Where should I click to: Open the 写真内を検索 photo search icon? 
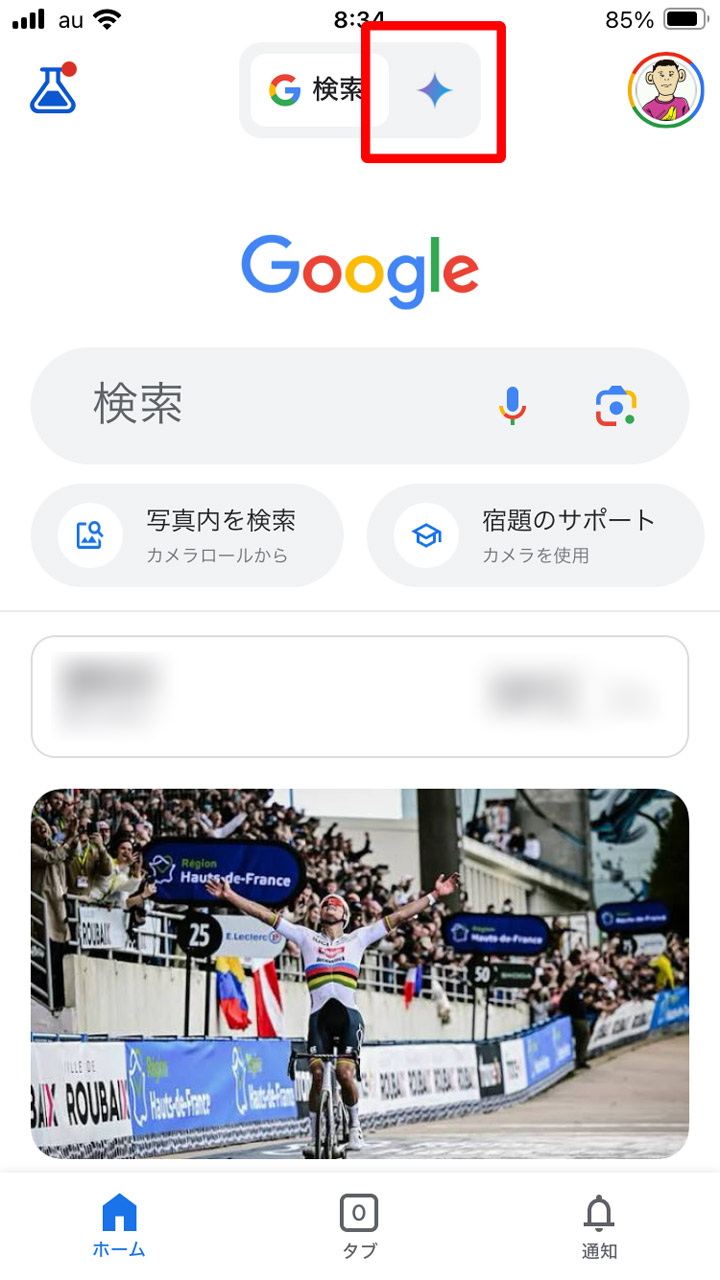pyautogui.click(x=88, y=535)
